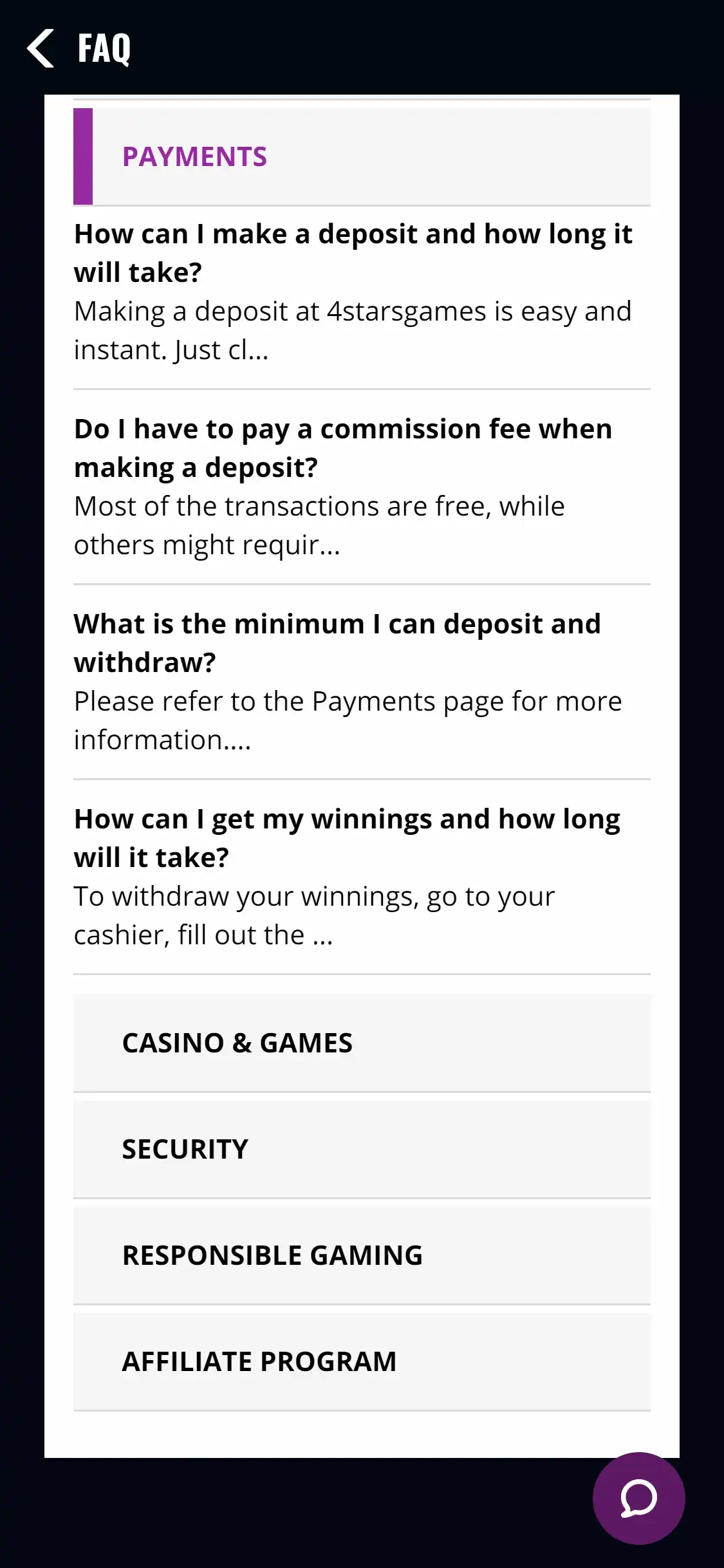
Task: Expand the Casino & Games section
Action: [360, 1043]
